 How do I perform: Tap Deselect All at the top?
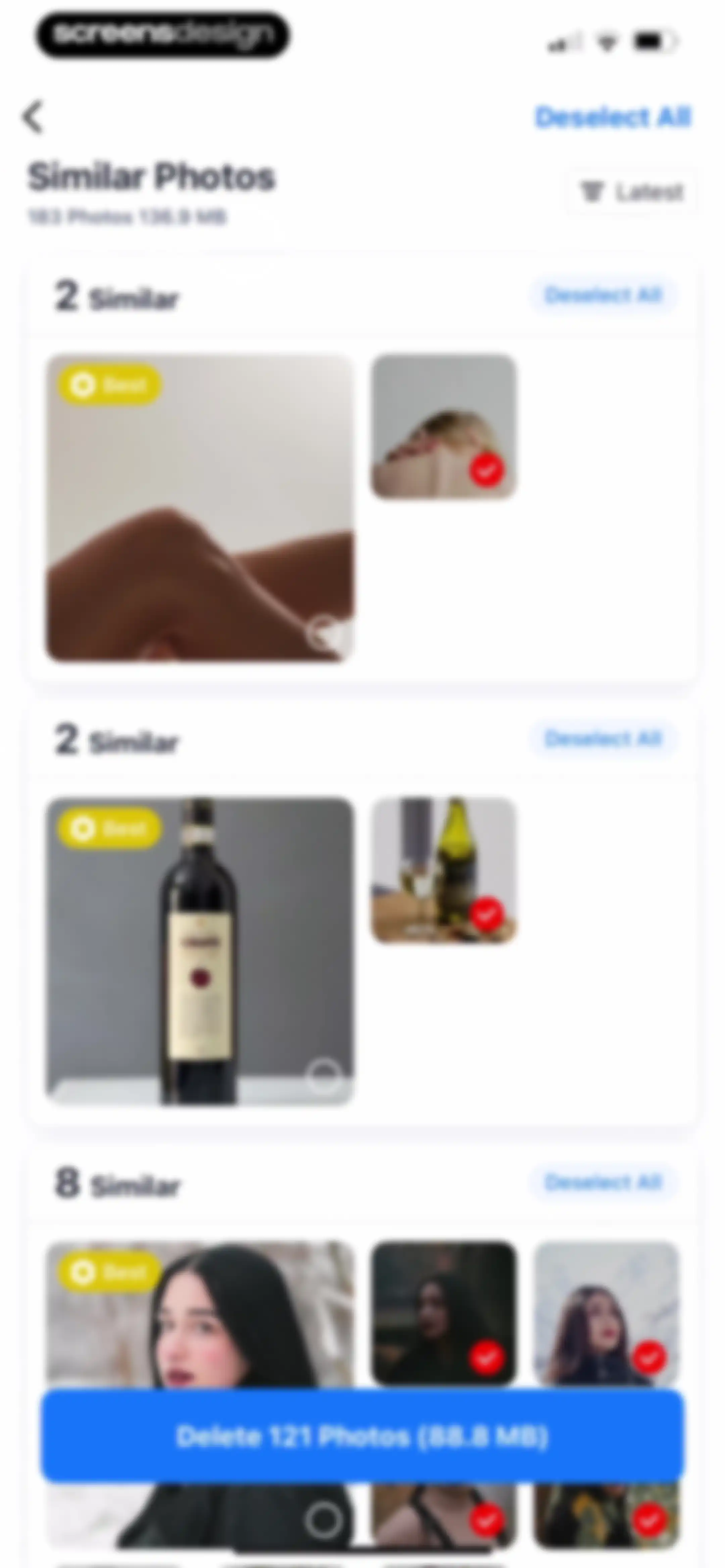[x=612, y=117]
